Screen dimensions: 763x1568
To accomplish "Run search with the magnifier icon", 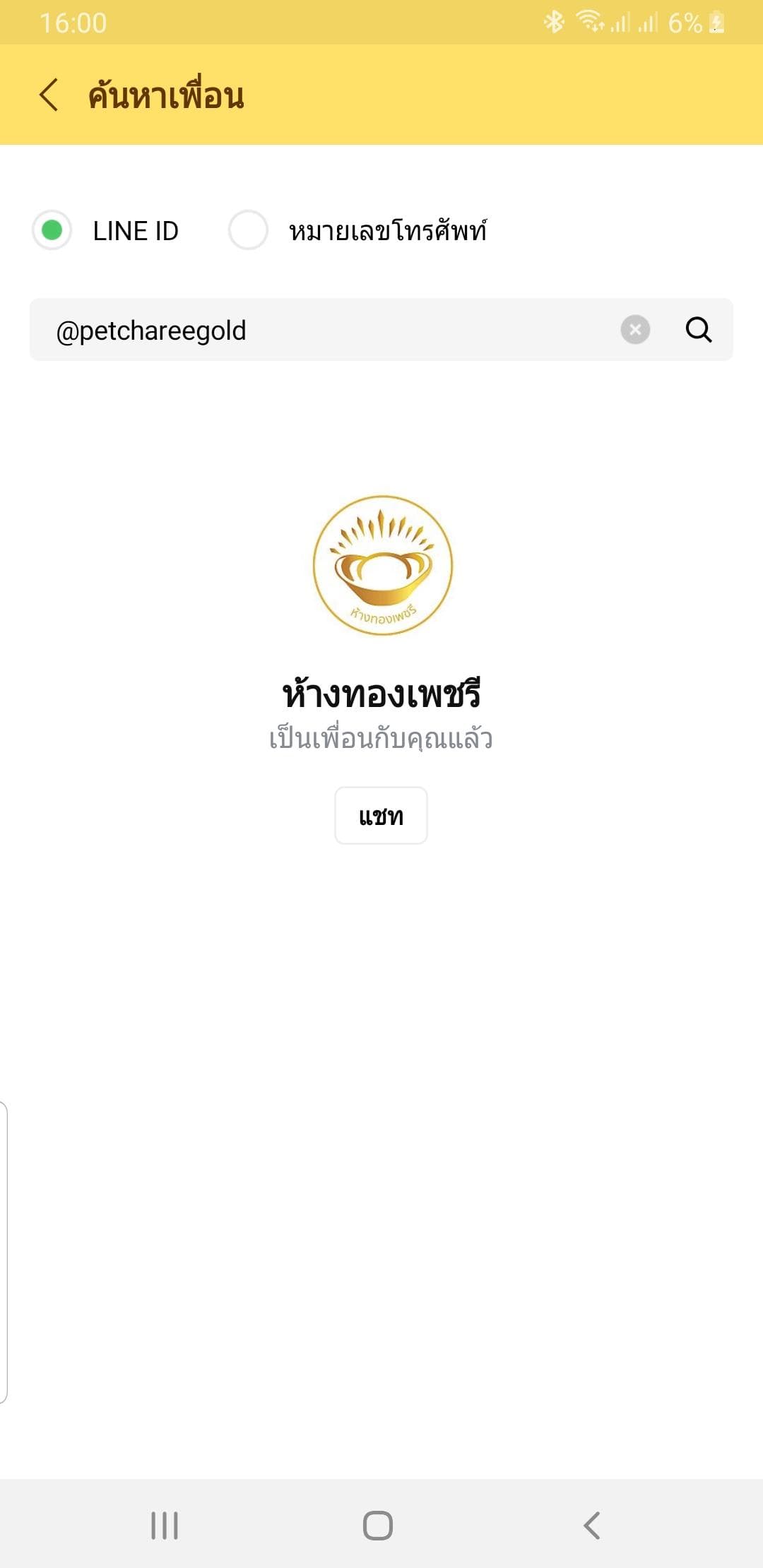I will 699,330.
